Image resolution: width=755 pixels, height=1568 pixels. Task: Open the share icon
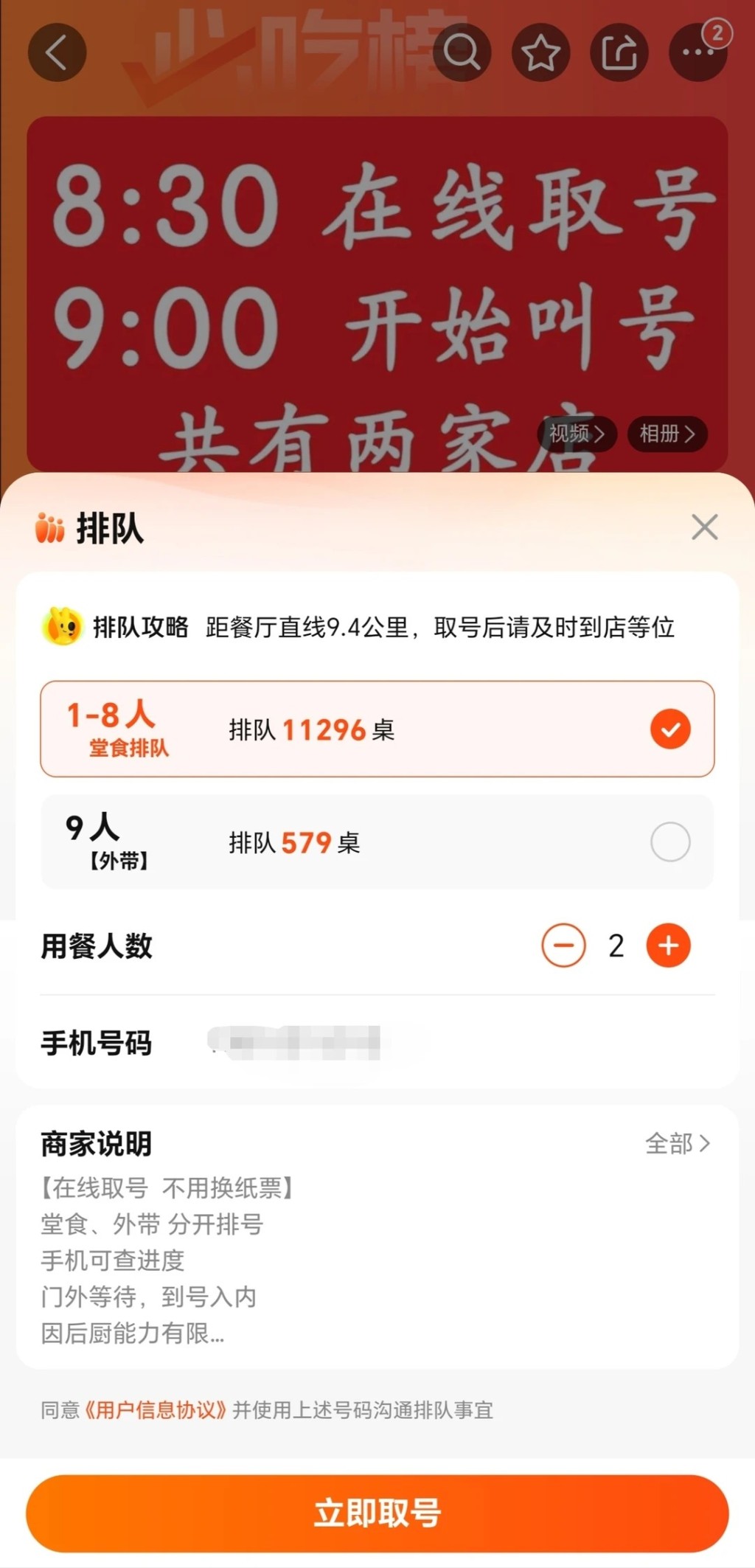click(619, 52)
